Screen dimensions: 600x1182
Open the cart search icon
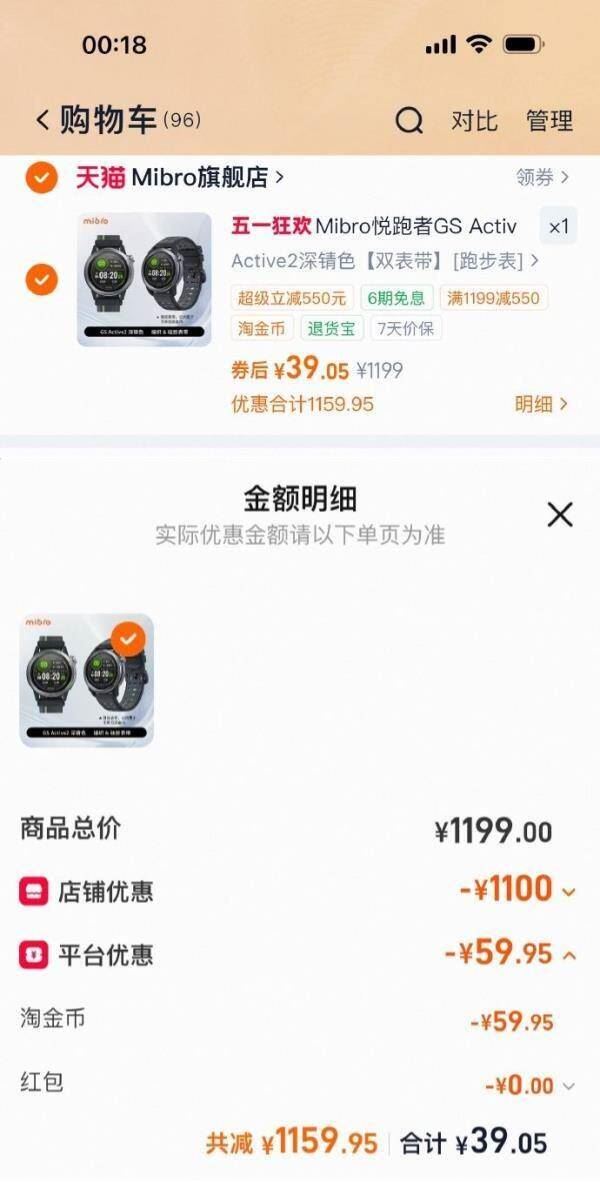tap(409, 121)
